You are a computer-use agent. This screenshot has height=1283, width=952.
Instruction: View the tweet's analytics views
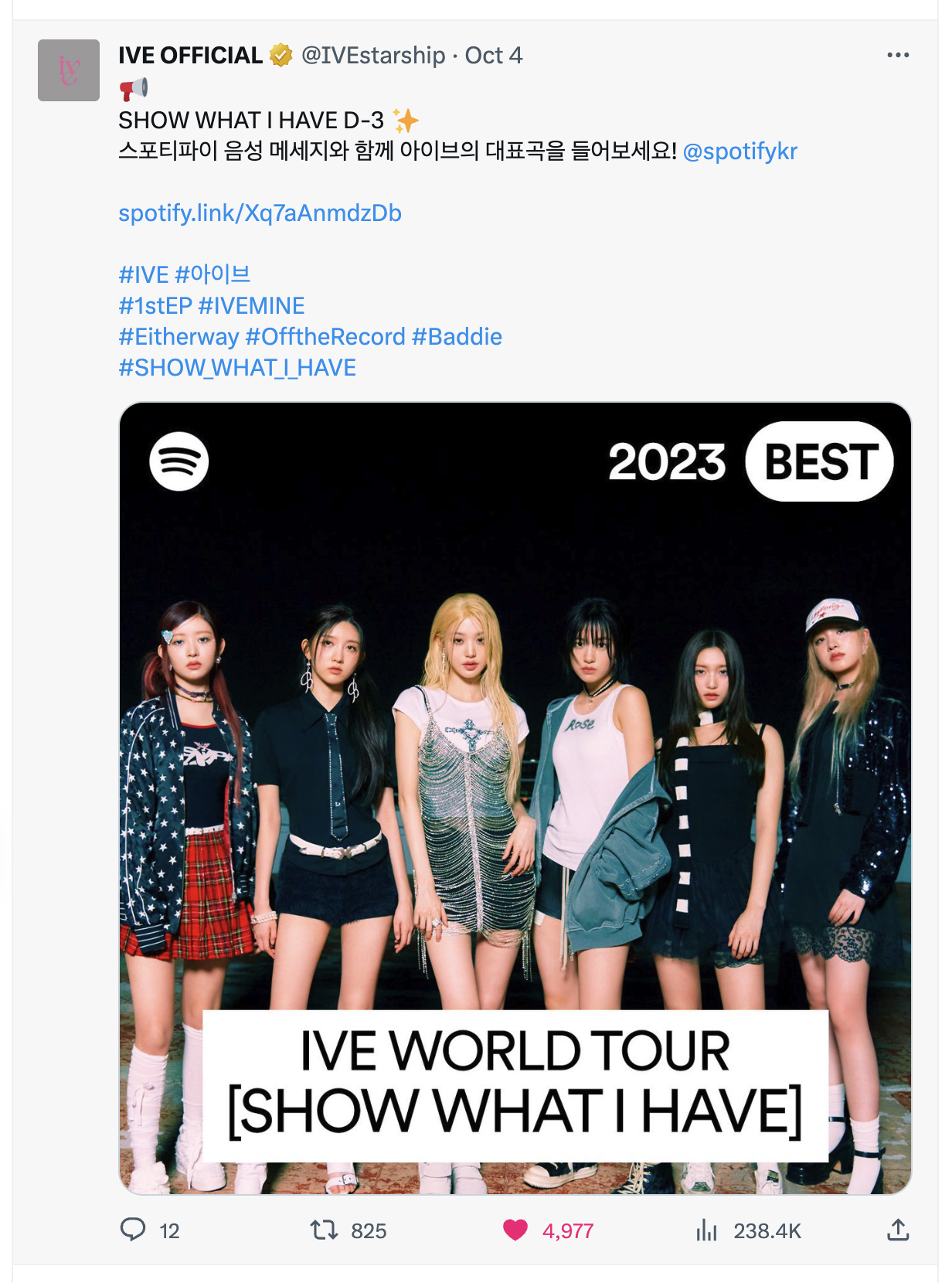click(707, 1230)
